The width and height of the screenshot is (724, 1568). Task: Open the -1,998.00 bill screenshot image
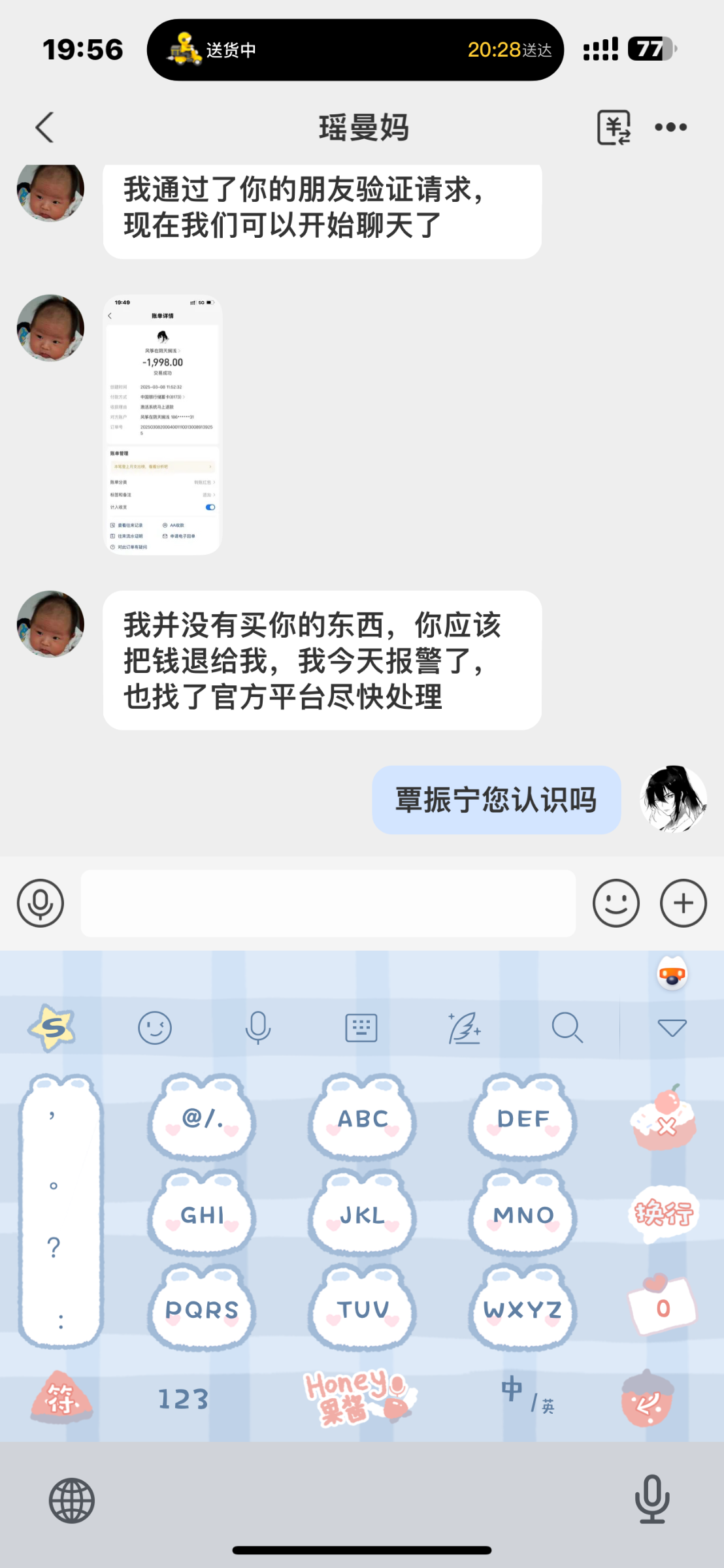coord(163,425)
